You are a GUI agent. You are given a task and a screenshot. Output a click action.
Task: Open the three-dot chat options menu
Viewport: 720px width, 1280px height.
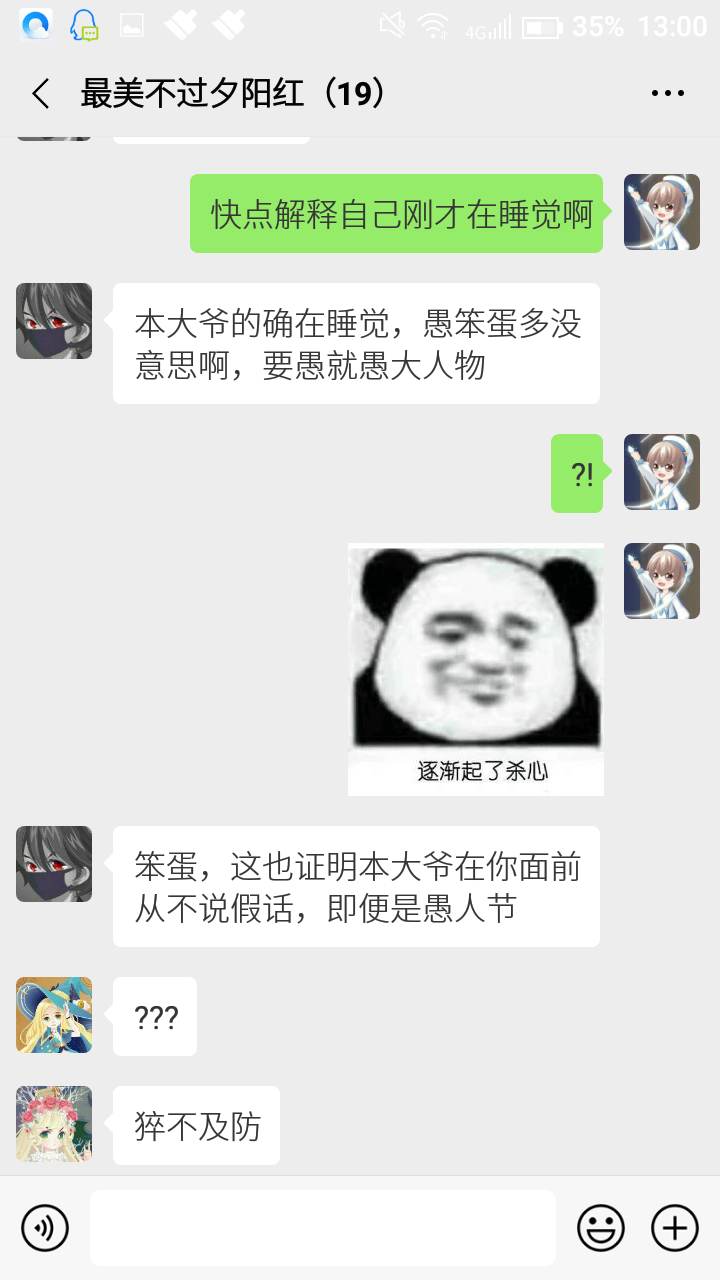pos(667,94)
